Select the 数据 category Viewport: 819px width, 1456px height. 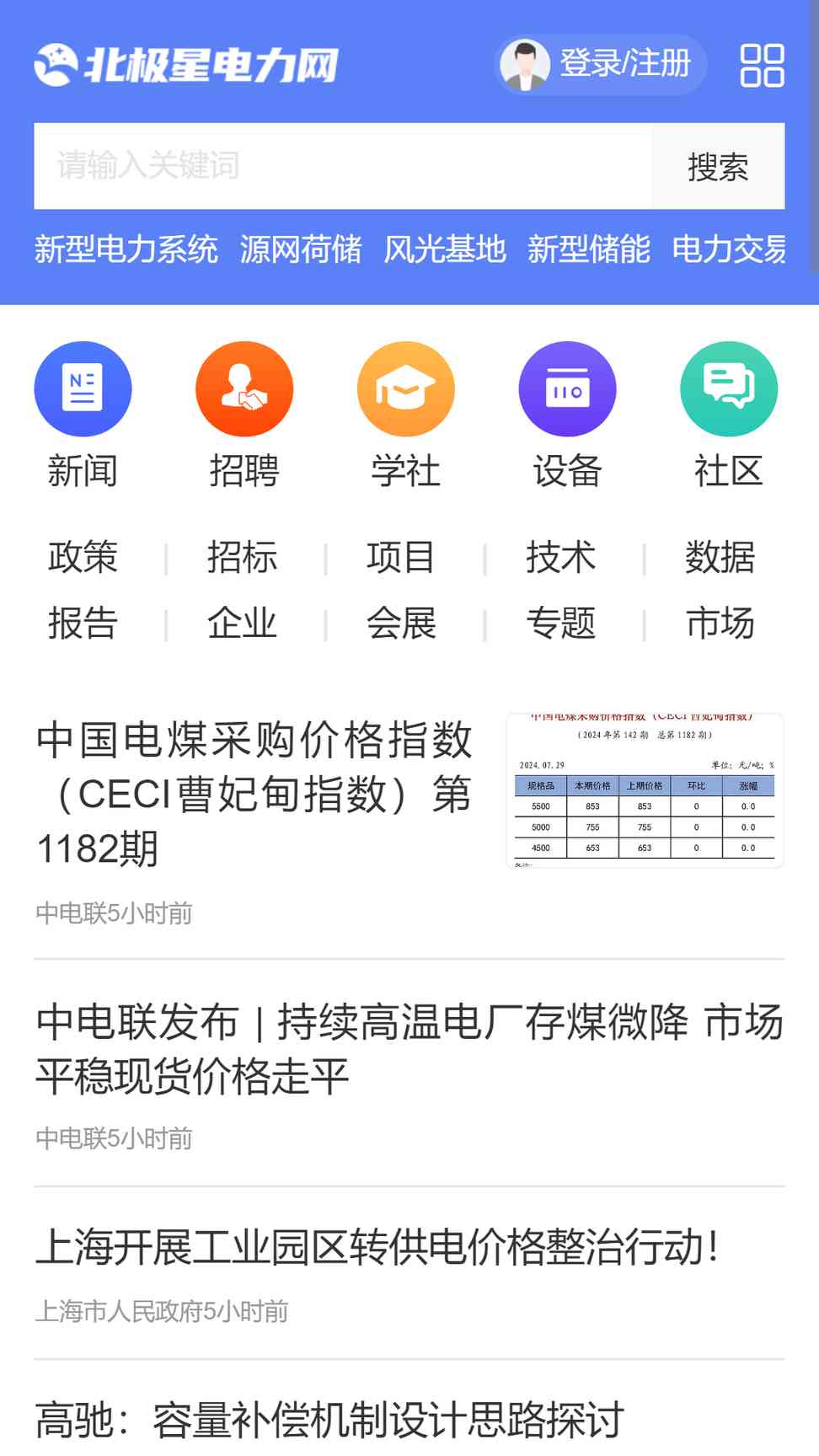coord(720,557)
